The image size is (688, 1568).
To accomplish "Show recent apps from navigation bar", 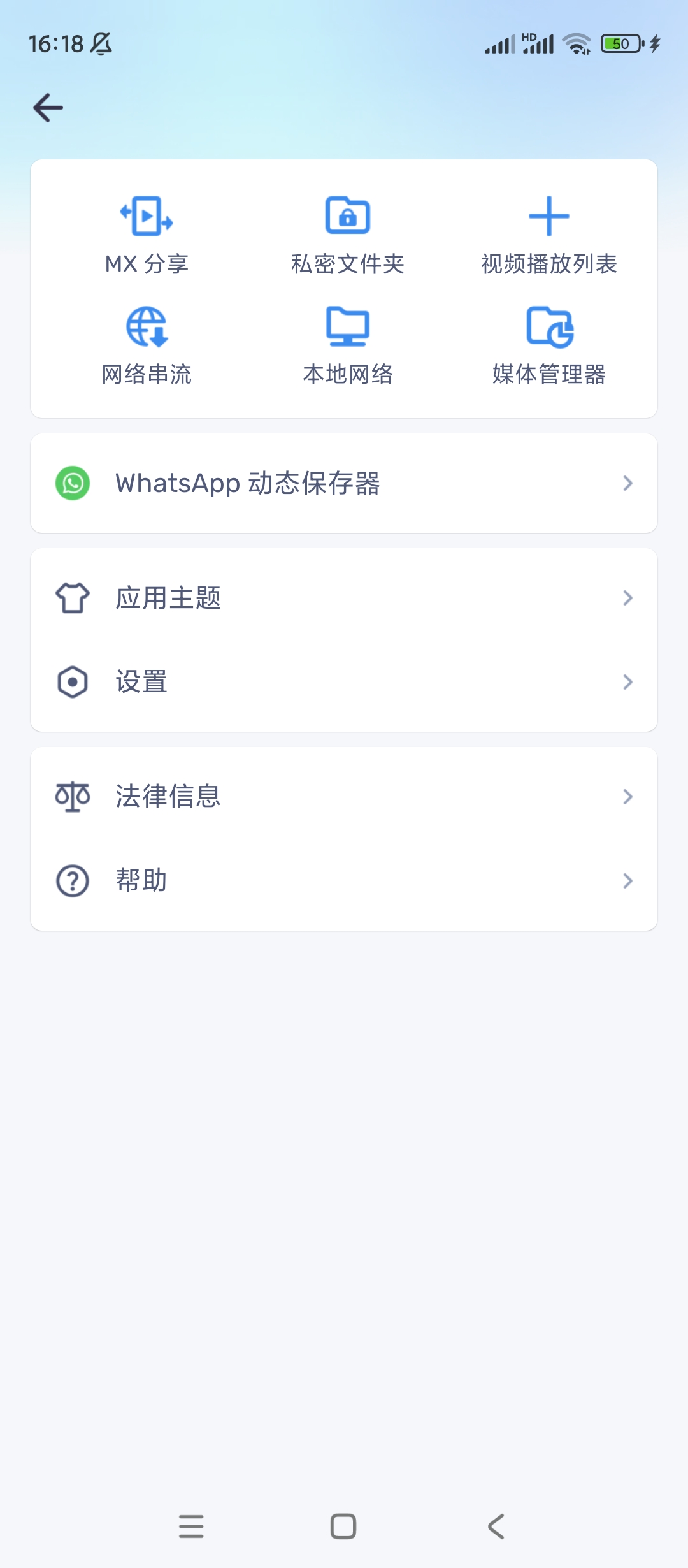I will point(191,1527).
